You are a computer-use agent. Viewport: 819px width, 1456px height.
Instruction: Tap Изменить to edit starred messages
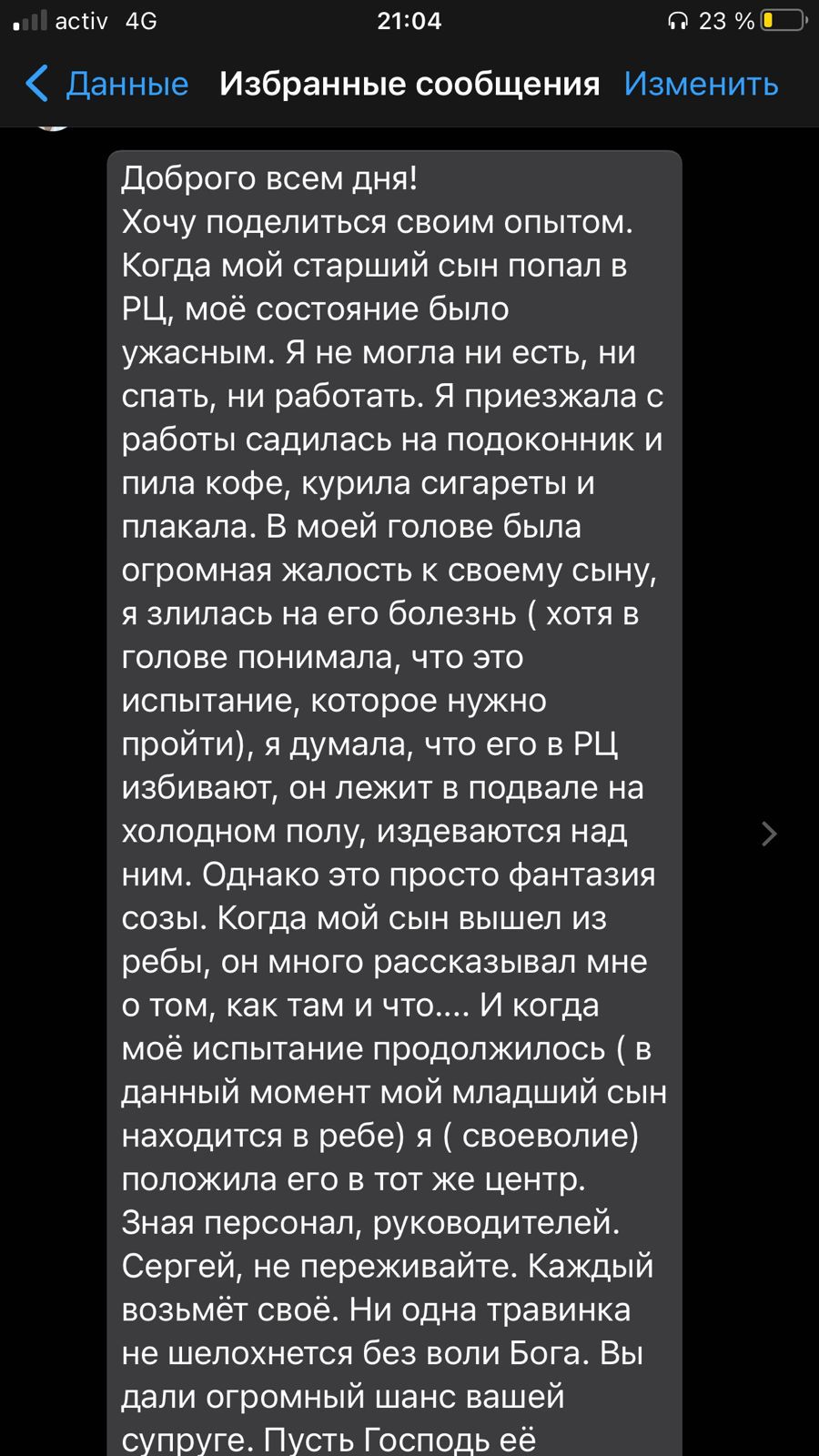tap(701, 84)
